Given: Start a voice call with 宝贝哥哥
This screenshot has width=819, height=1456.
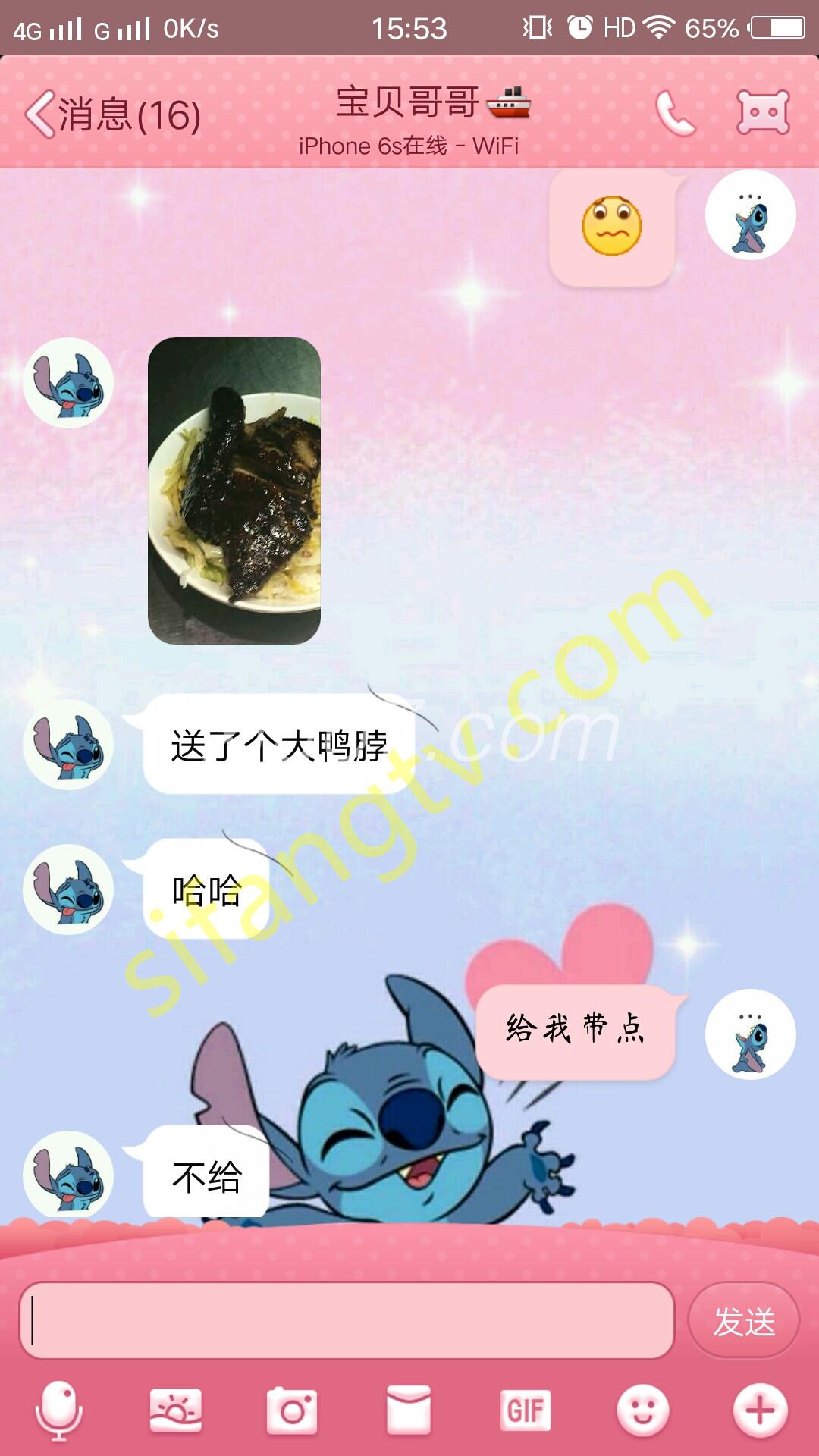Looking at the screenshot, I should pyautogui.click(x=675, y=114).
